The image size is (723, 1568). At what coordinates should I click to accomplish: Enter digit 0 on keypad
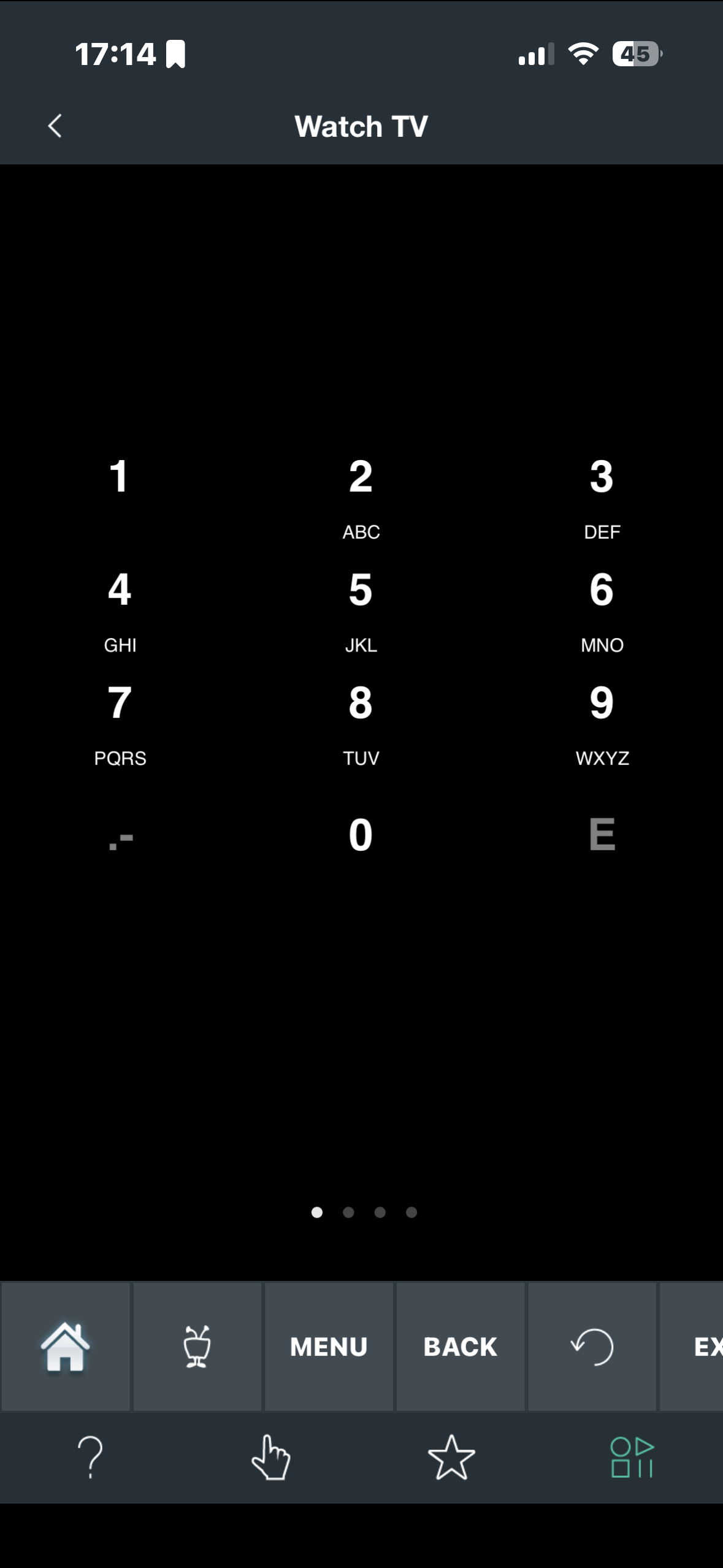tap(361, 835)
